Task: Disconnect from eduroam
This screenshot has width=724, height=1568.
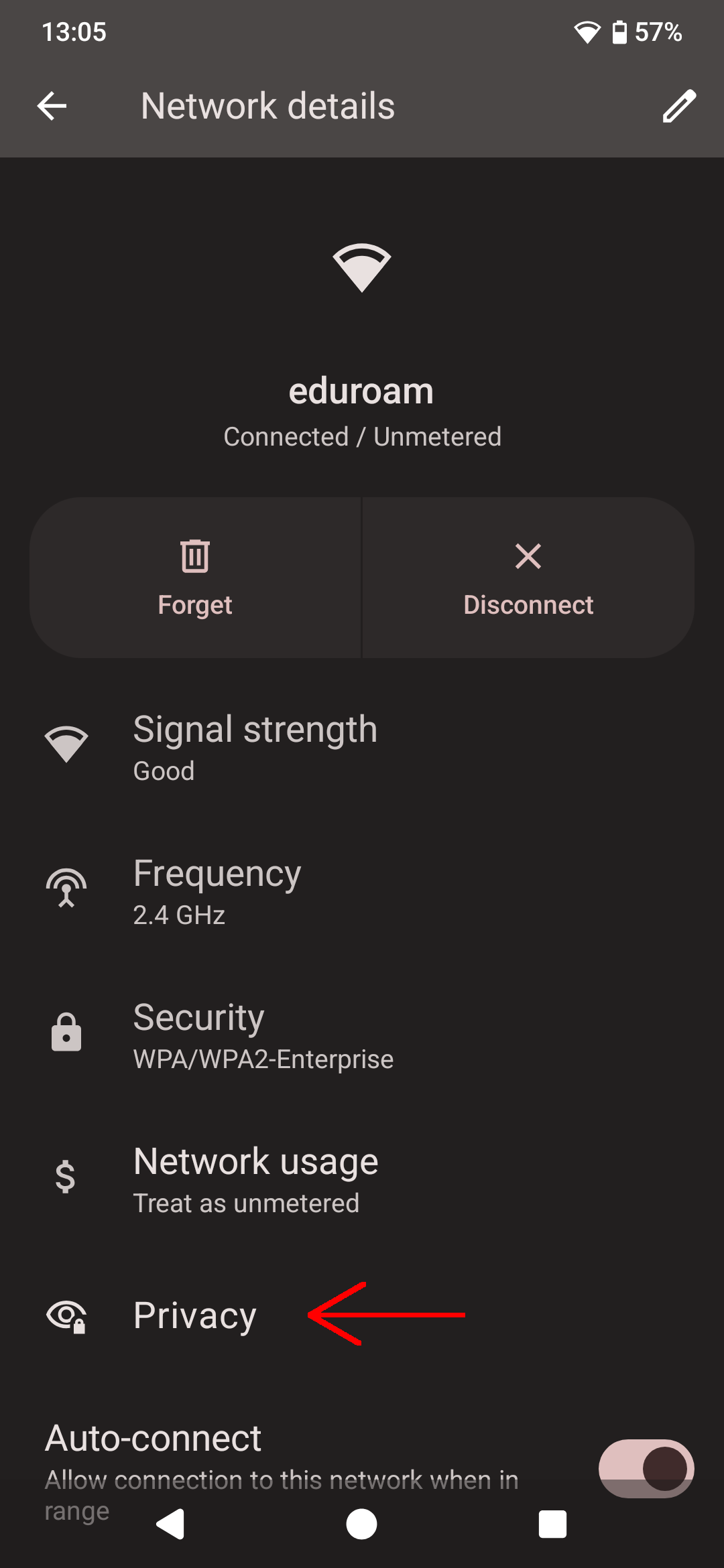Action: click(x=528, y=577)
